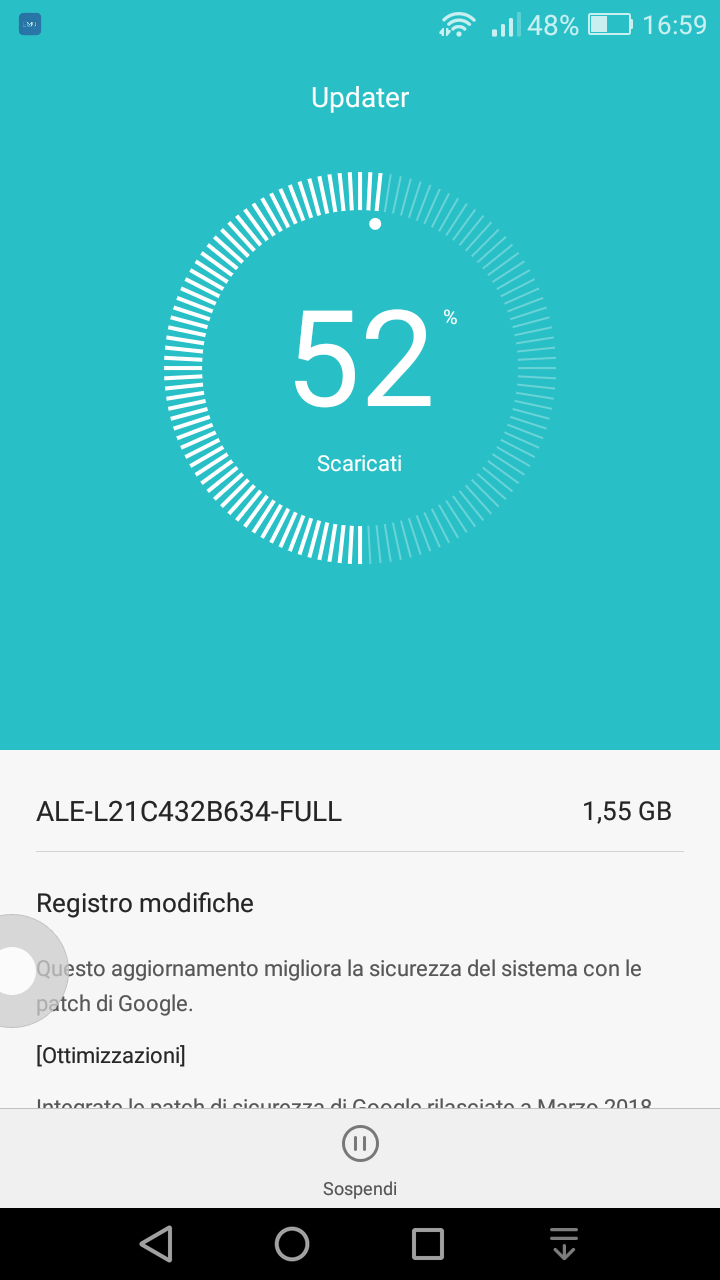Hide the navigation bar via down-arrow icon
This screenshot has height=1280, width=720.
pos(564,1244)
